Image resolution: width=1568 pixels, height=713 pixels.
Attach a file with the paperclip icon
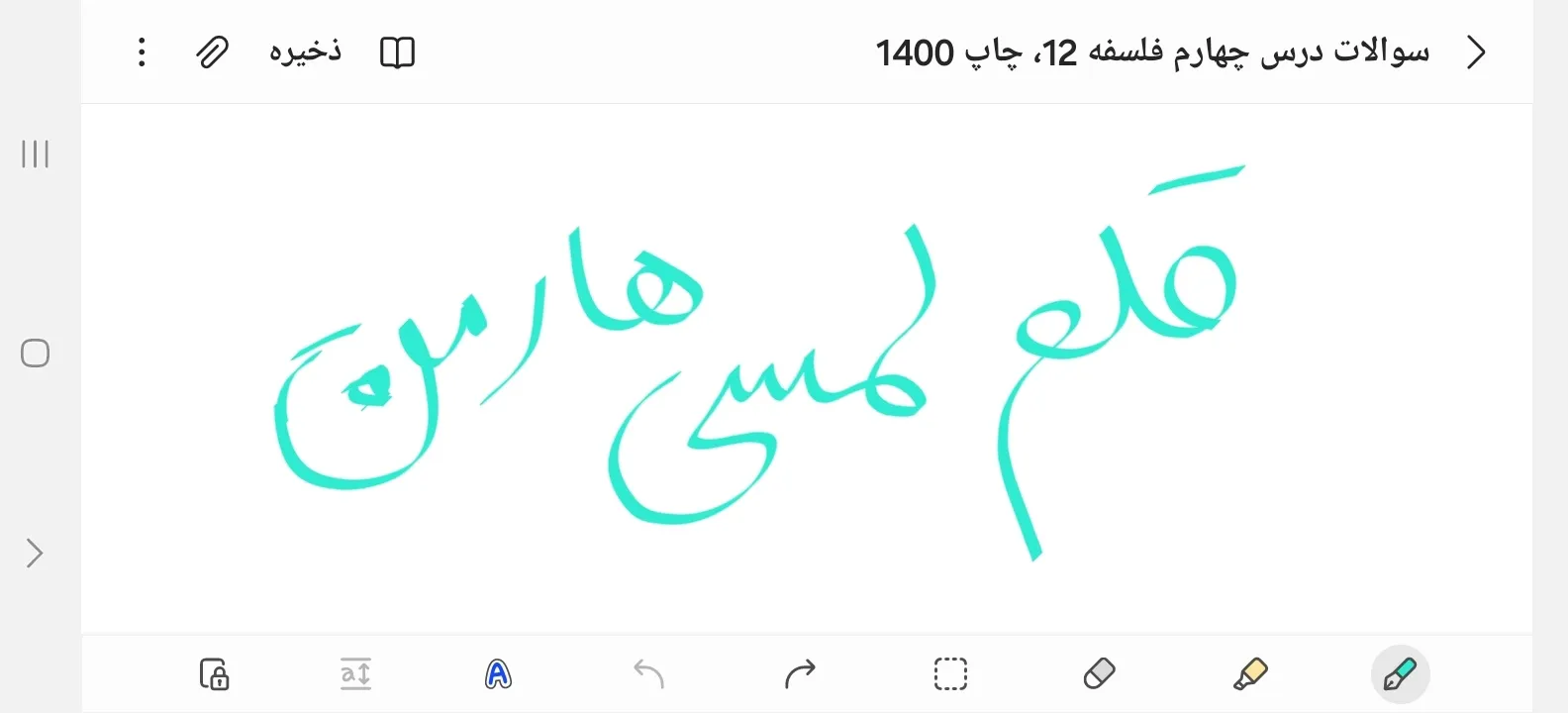(x=212, y=52)
